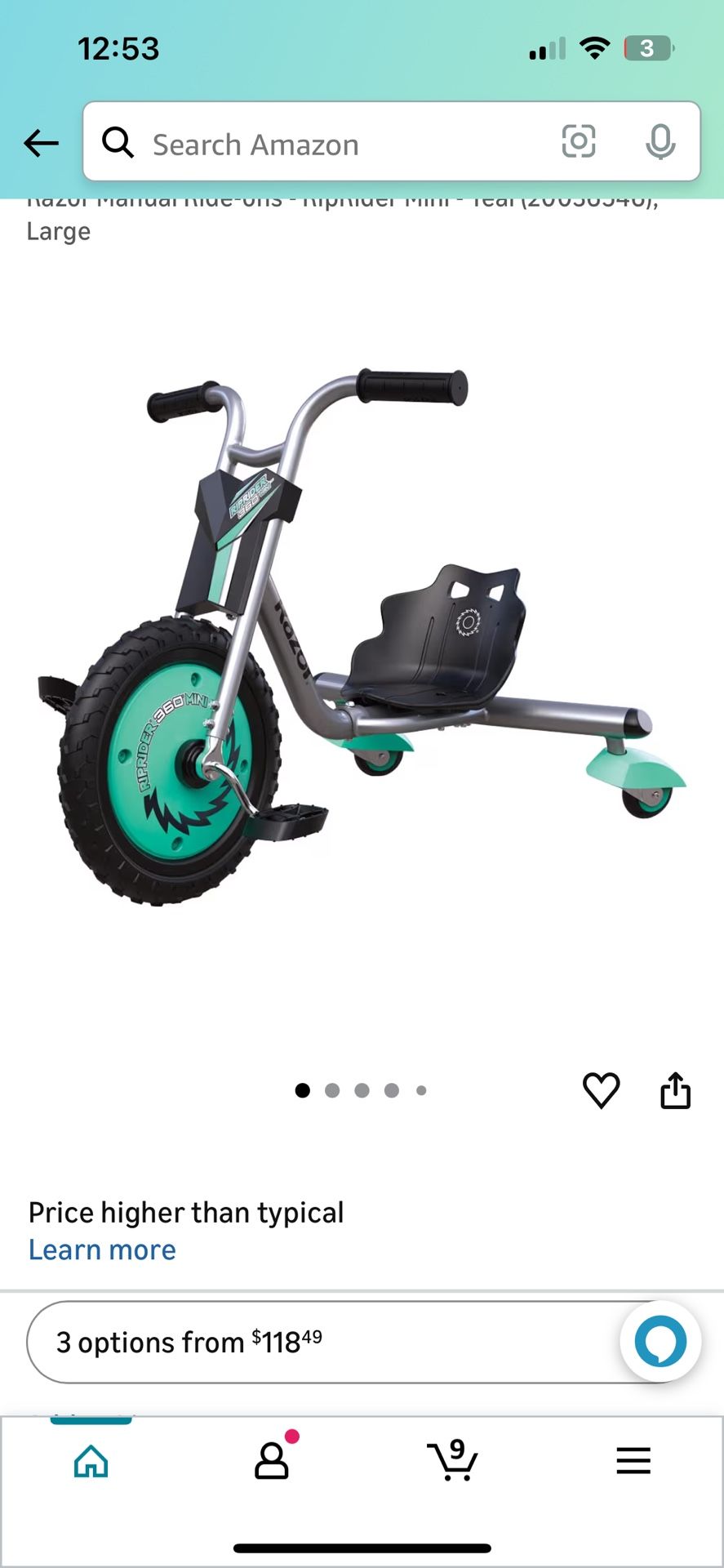Jump to second image via page dot
724x1568 pixels.
(x=332, y=1090)
